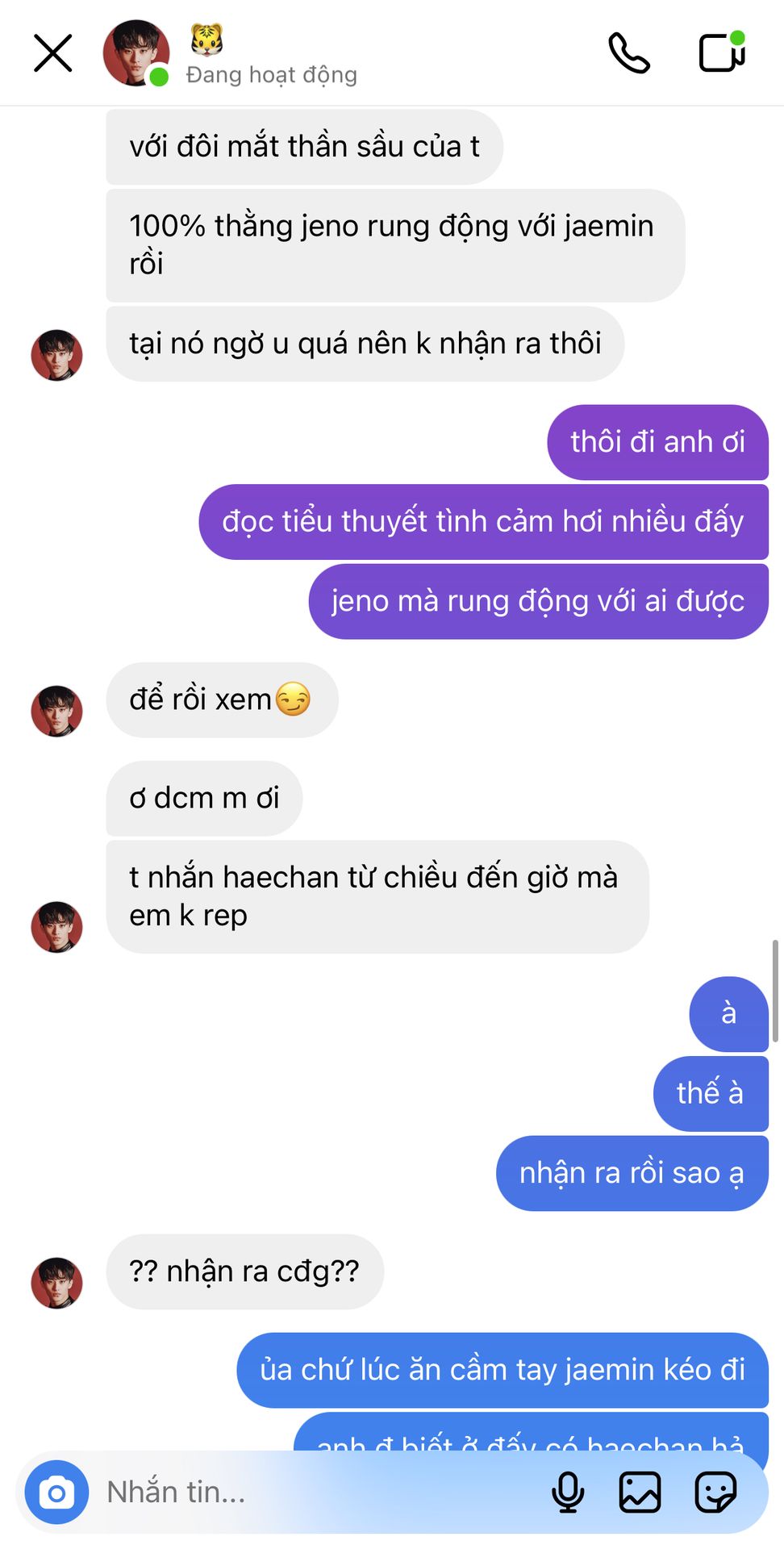Record a voice message with microphone
Screen dimensions: 784x1549
(x=568, y=1493)
